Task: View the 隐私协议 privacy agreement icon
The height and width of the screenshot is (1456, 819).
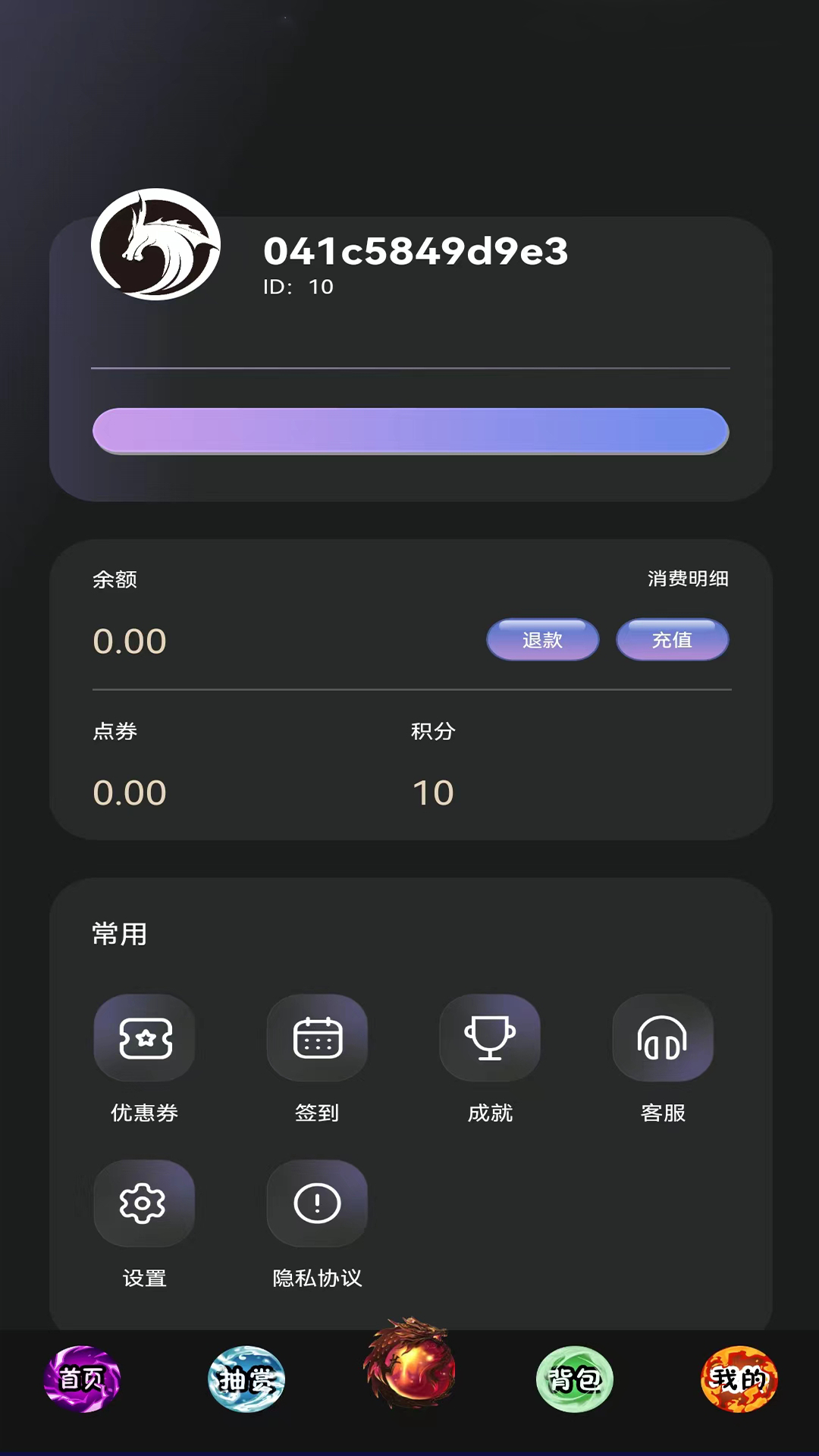Action: [x=317, y=1203]
